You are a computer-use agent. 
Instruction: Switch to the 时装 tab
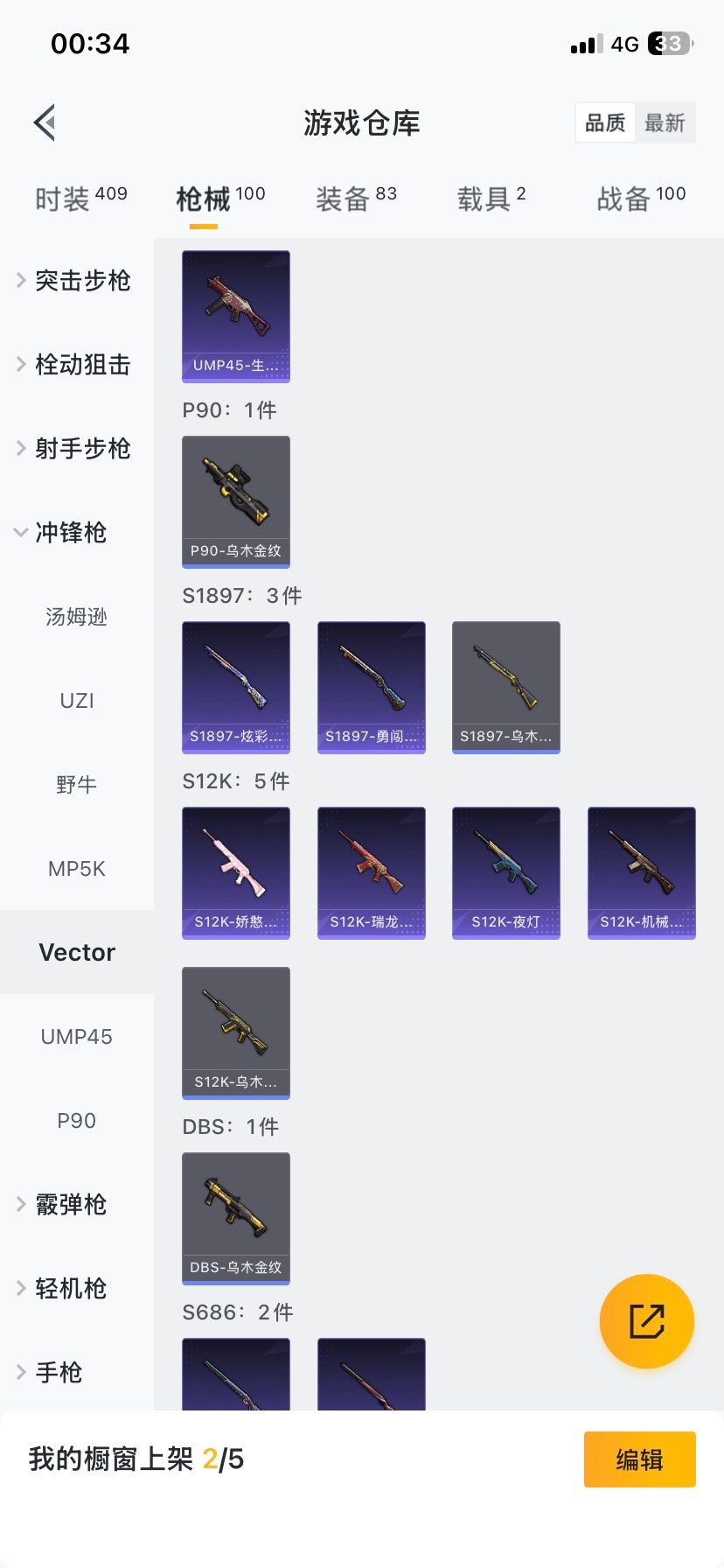(x=80, y=199)
